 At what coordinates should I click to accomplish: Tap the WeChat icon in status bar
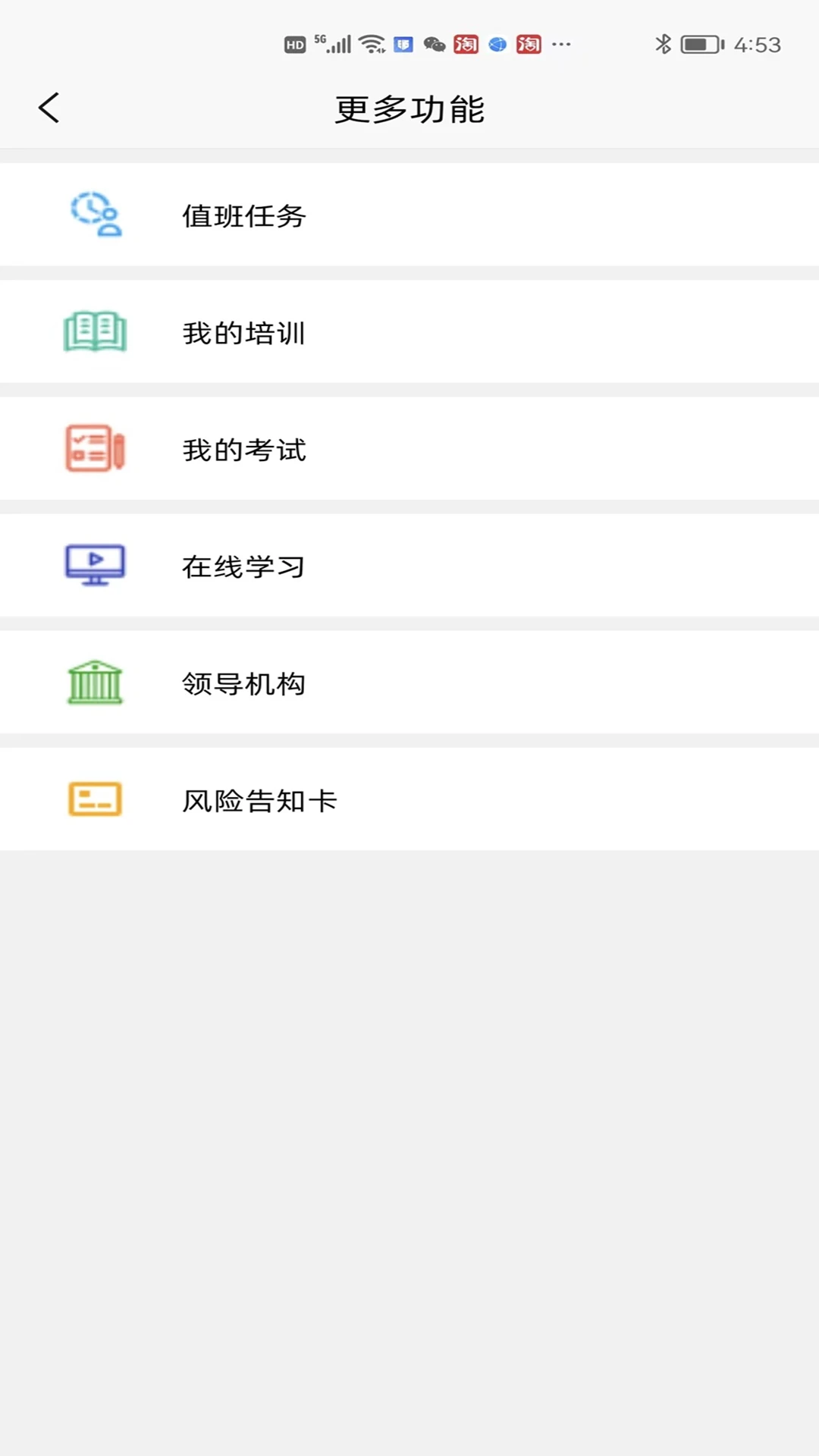coord(435,43)
